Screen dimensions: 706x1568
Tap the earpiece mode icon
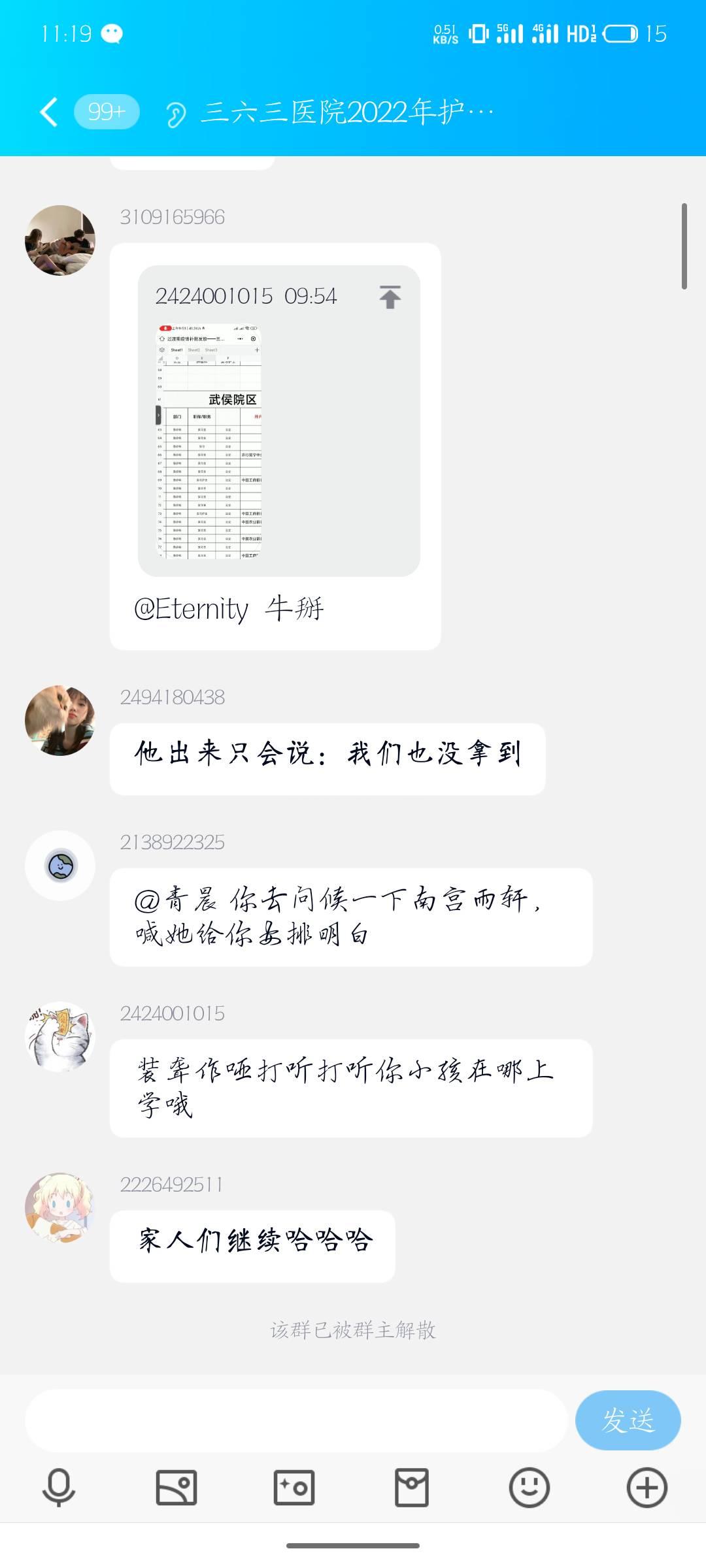click(x=175, y=114)
